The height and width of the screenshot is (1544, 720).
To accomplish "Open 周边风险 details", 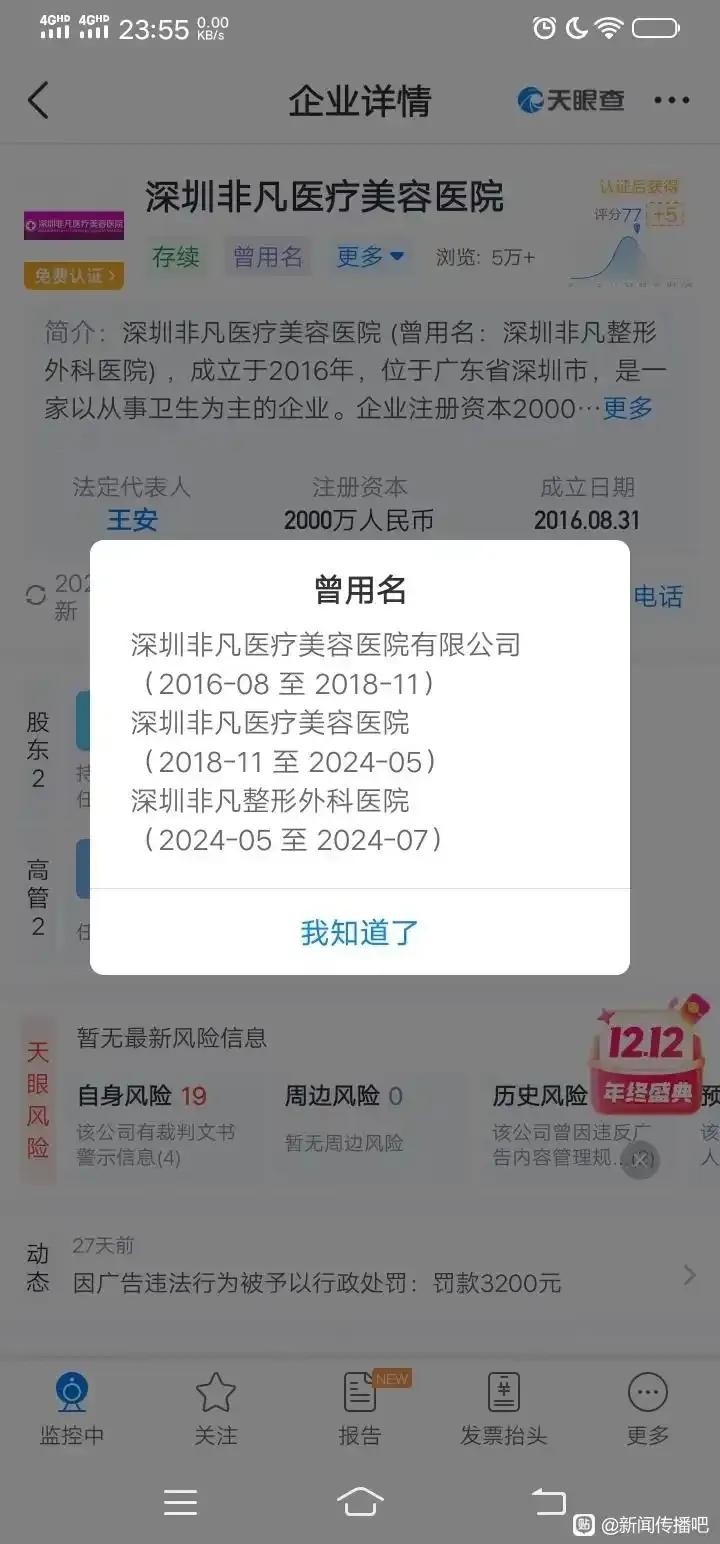I will (x=344, y=1096).
